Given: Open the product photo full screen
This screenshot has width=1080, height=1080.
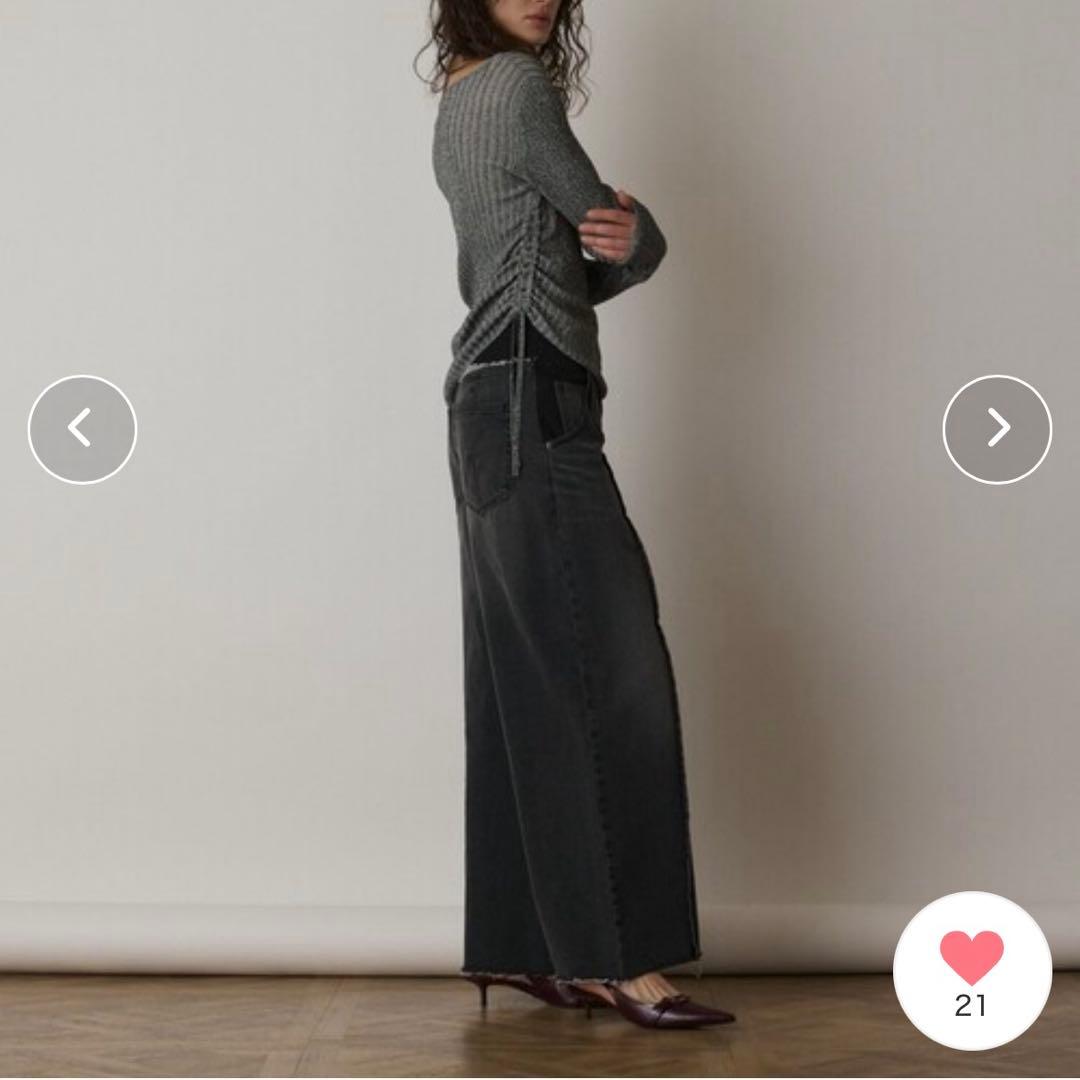Looking at the screenshot, I should [560, 600].
